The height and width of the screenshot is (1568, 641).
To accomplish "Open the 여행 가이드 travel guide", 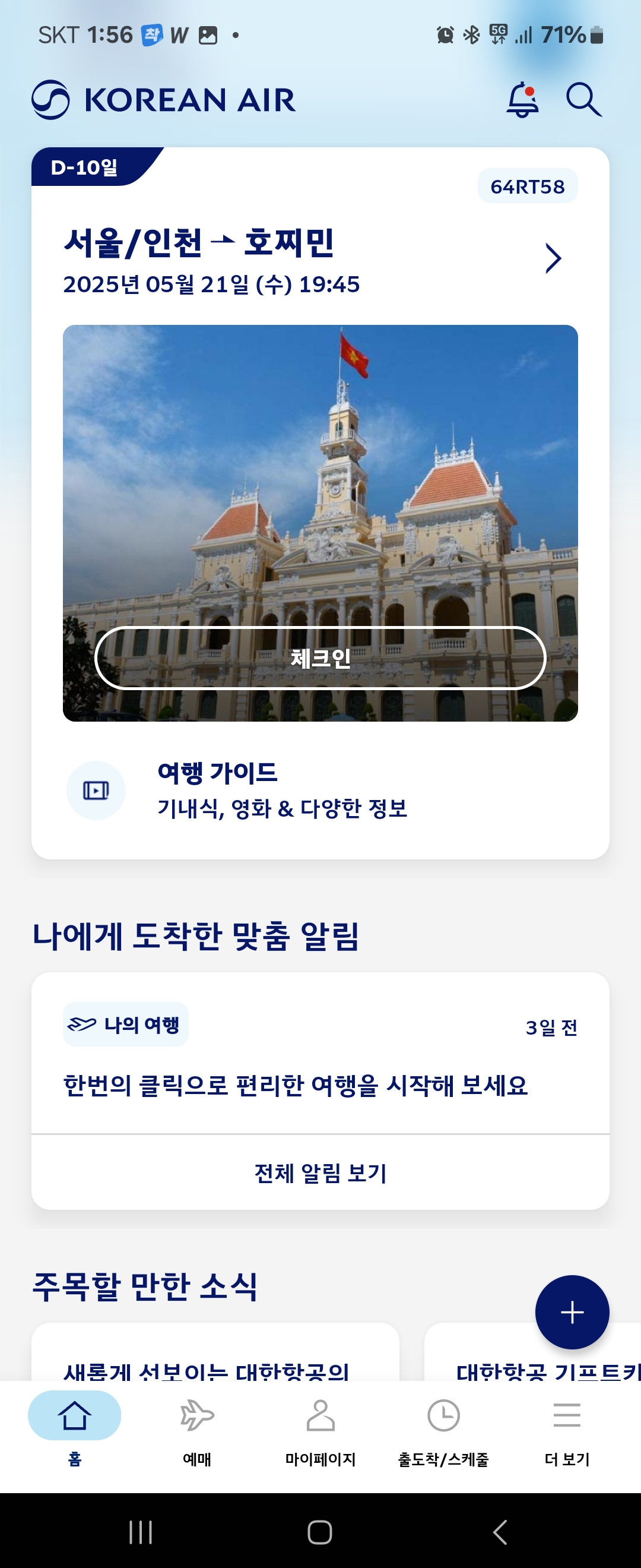I will coord(281,790).
